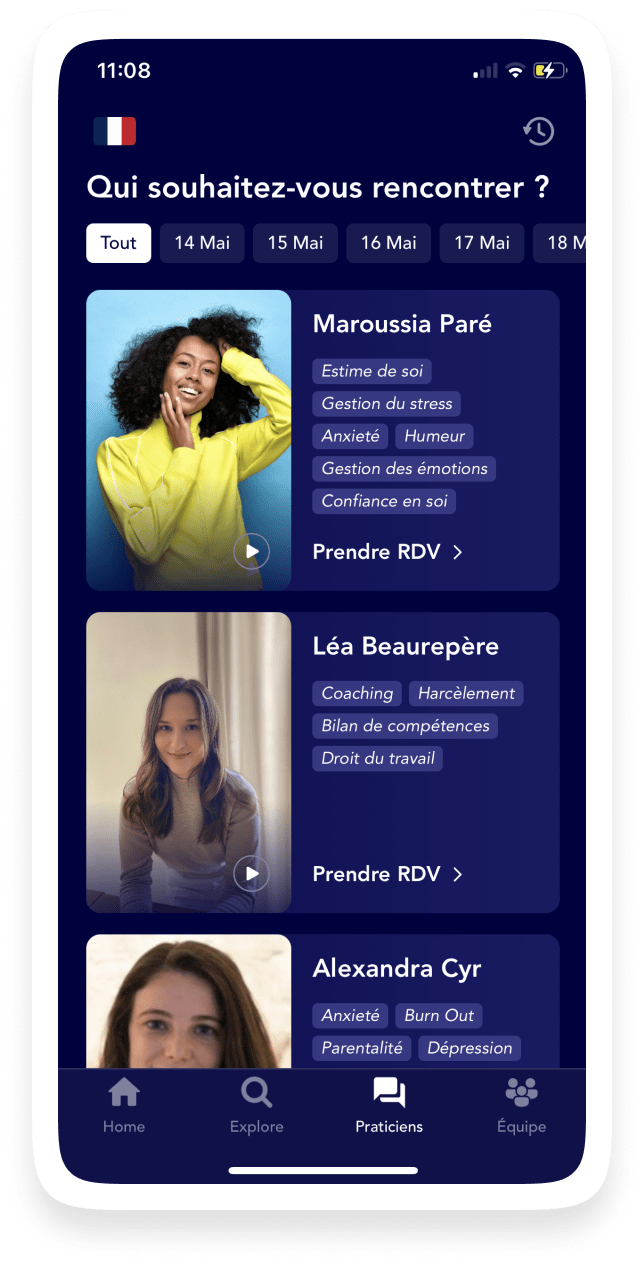This screenshot has height=1265, width=644.
Task: Pick the 17 Mai date chip
Action: (x=481, y=243)
